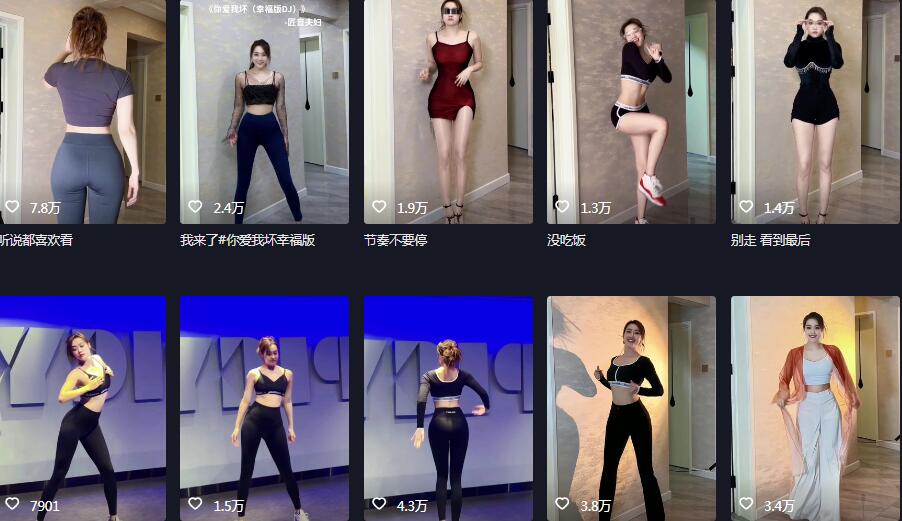Open the video captioned 节奏不要停
The width and height of the screenshot is (902, 521).
pyautogui.click(x=448, y=110)
